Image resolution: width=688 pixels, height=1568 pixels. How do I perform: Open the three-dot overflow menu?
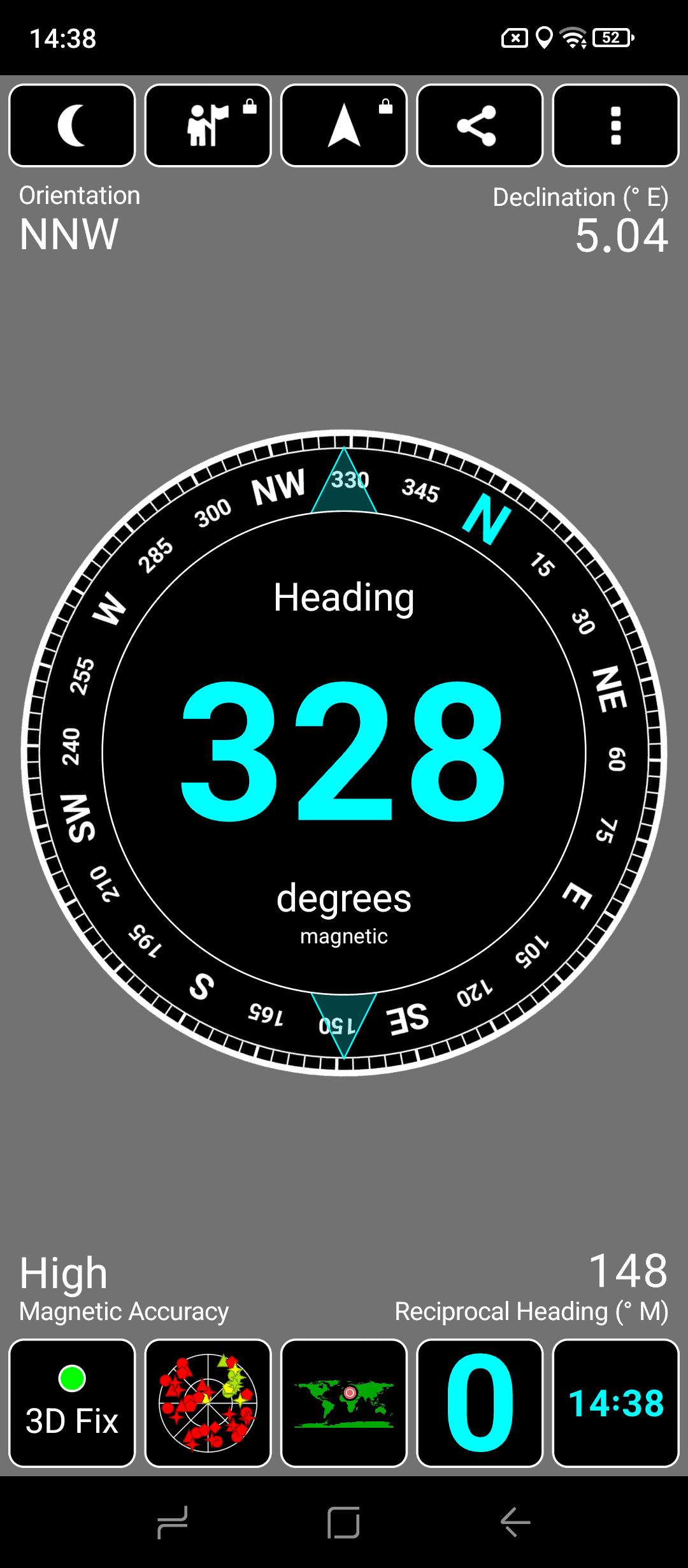click(x=616, y=126)
